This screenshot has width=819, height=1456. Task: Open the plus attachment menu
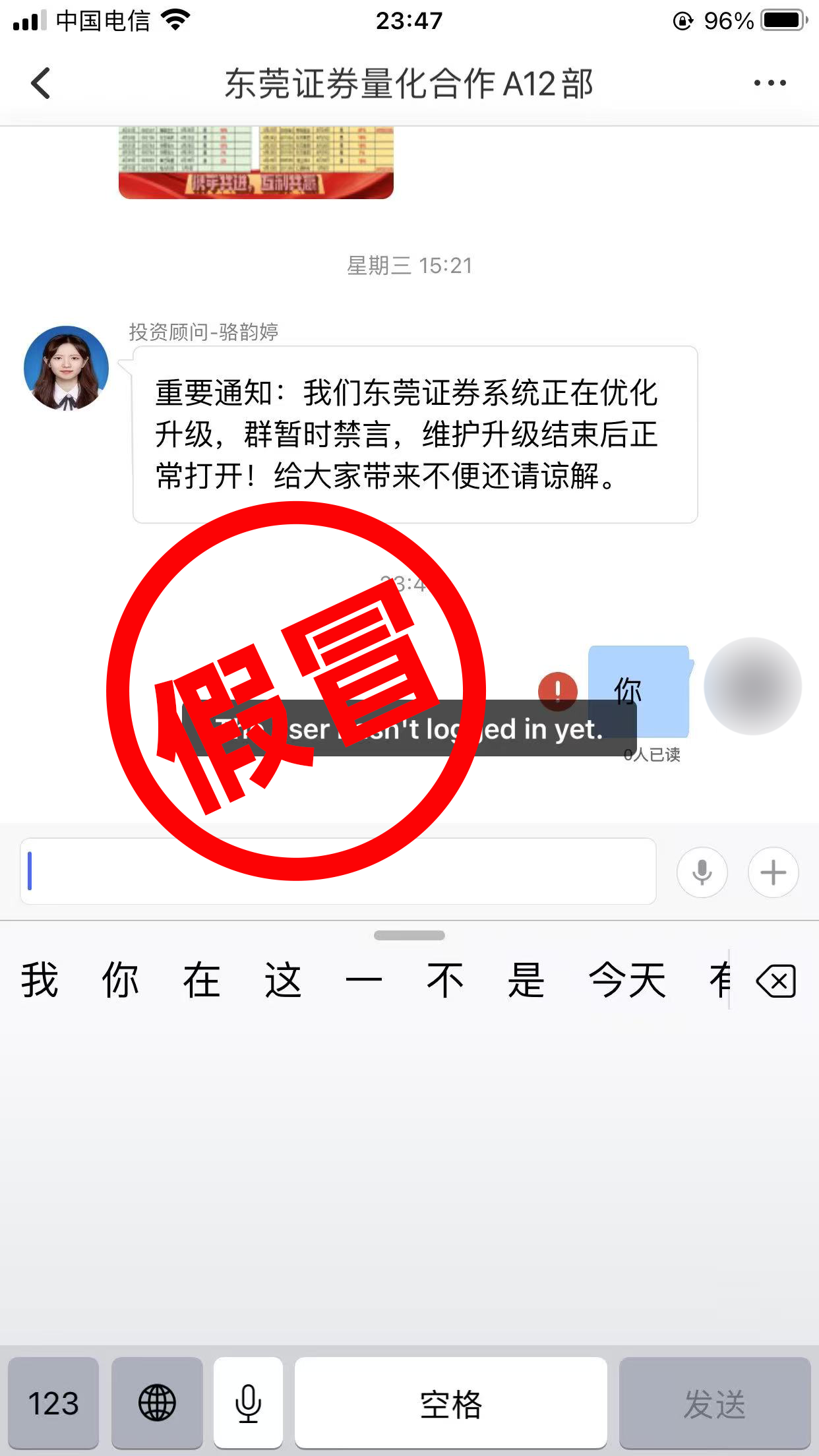773,872
